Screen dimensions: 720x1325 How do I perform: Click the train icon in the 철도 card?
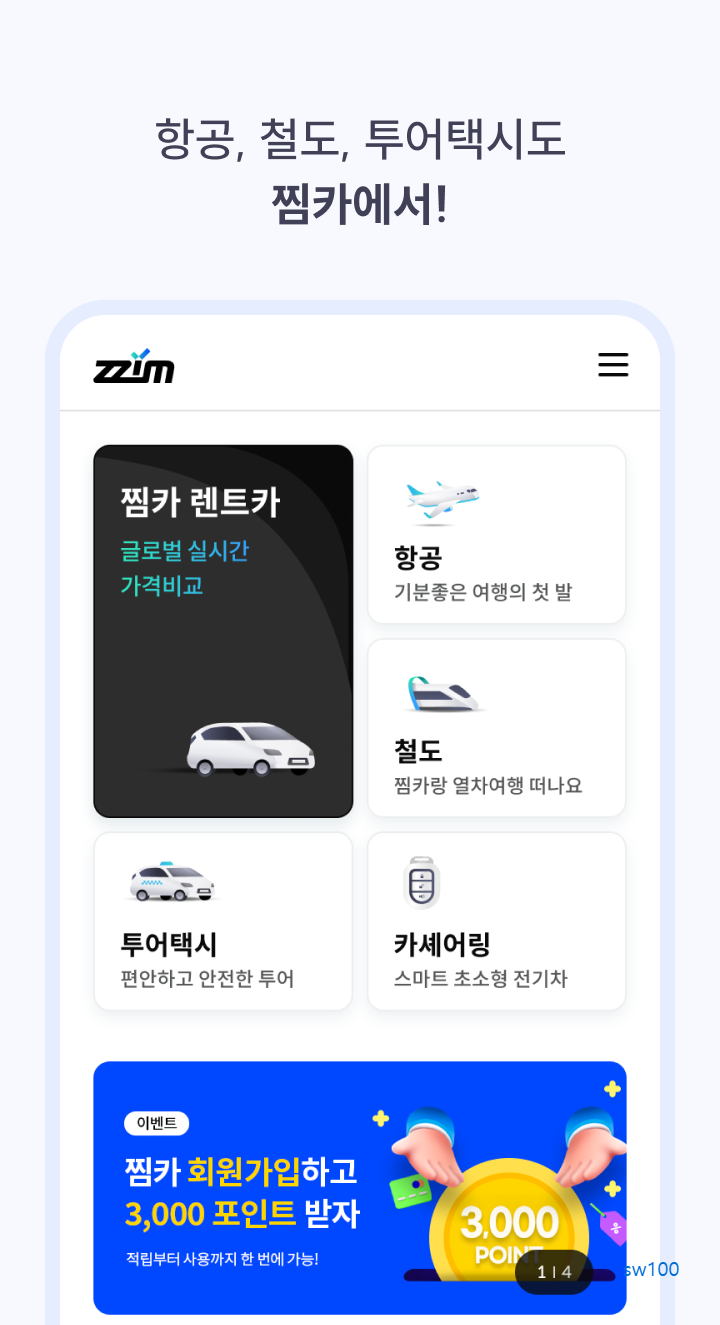pyautogui.click(x=443, y=693)
